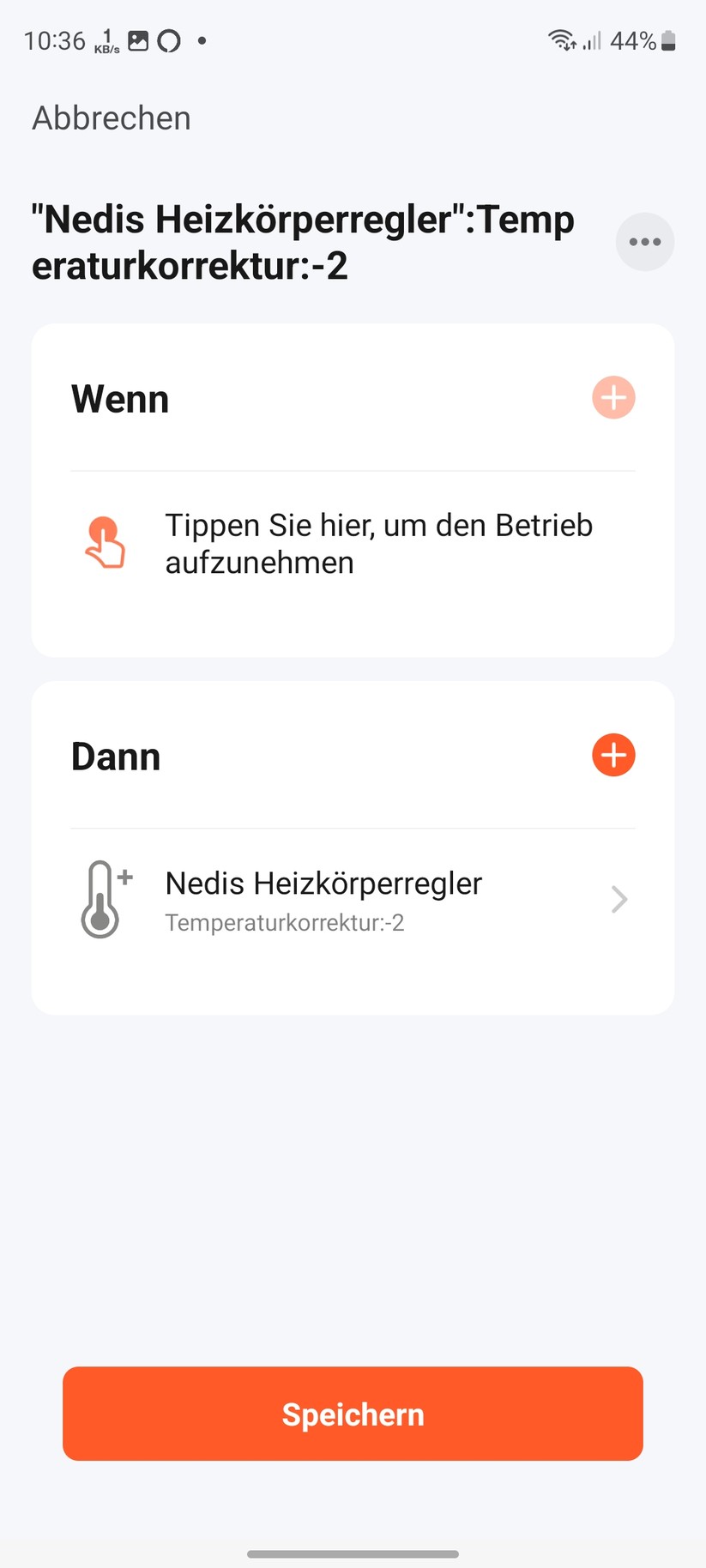Select the Wenn section header

click(x=119, y=398)
